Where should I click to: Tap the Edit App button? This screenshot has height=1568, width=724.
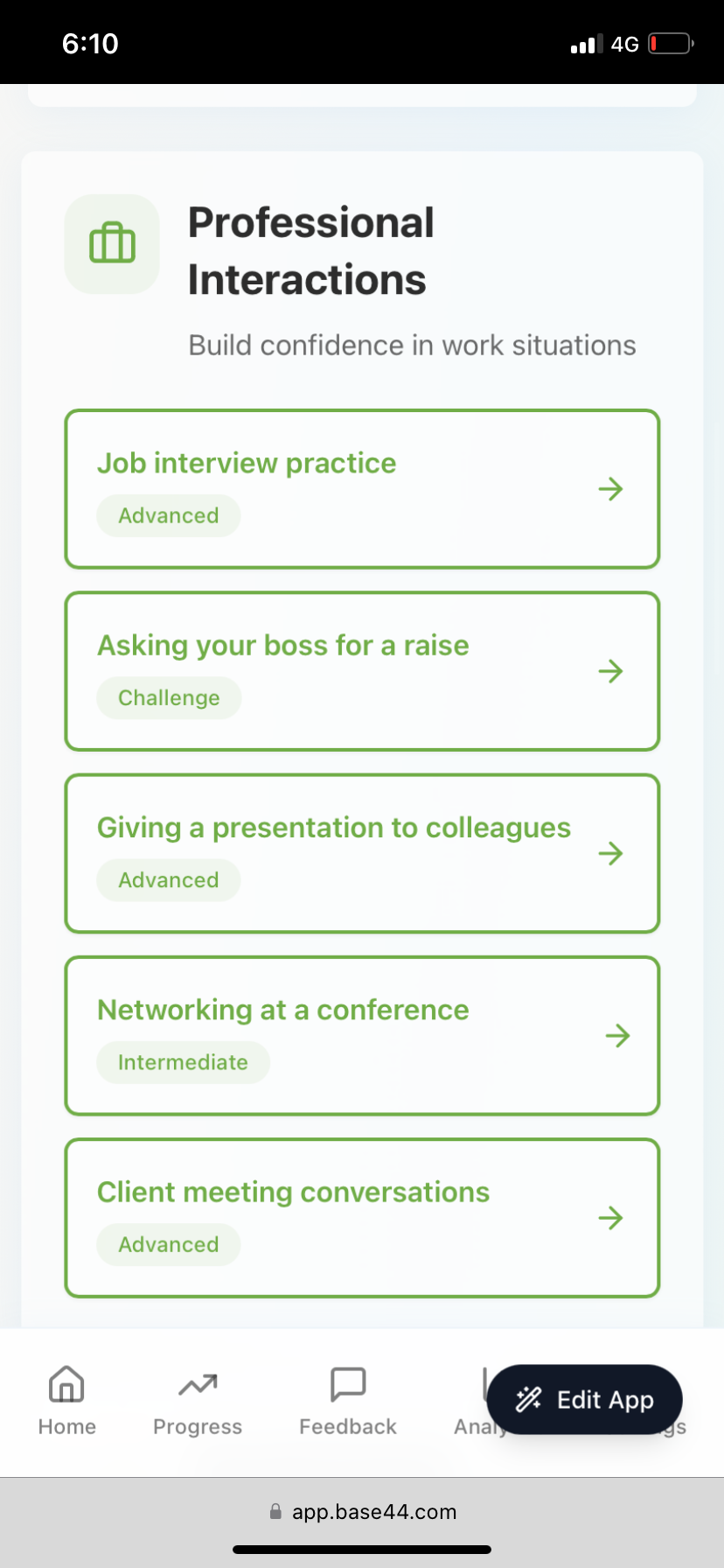[x=585, y=1400]
